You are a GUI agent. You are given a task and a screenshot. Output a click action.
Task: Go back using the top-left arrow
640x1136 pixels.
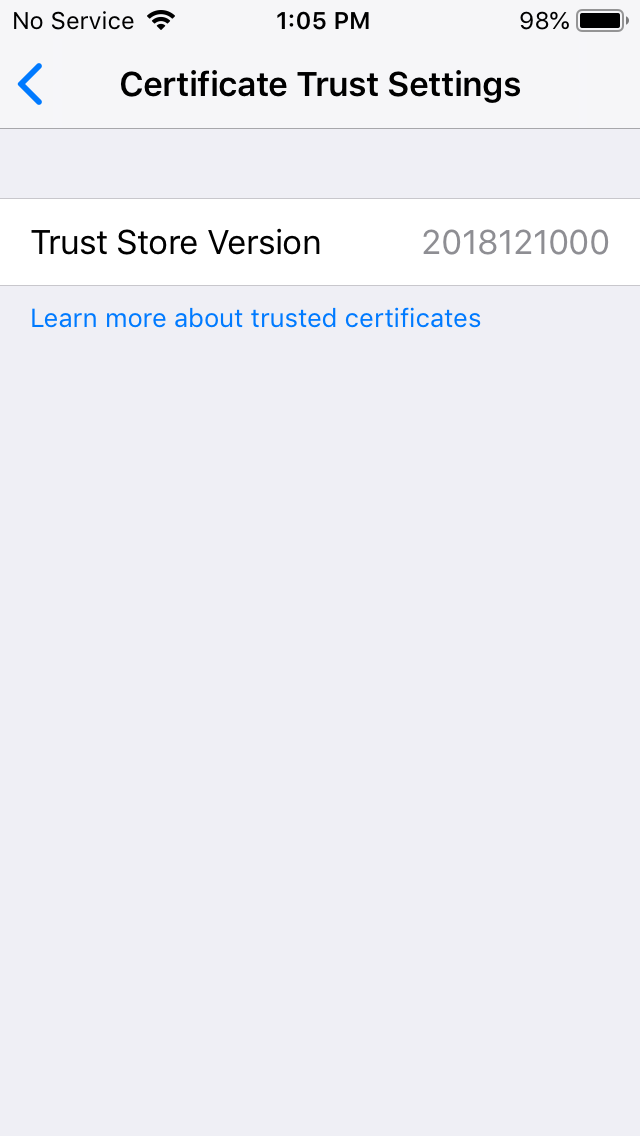[31, 85]
